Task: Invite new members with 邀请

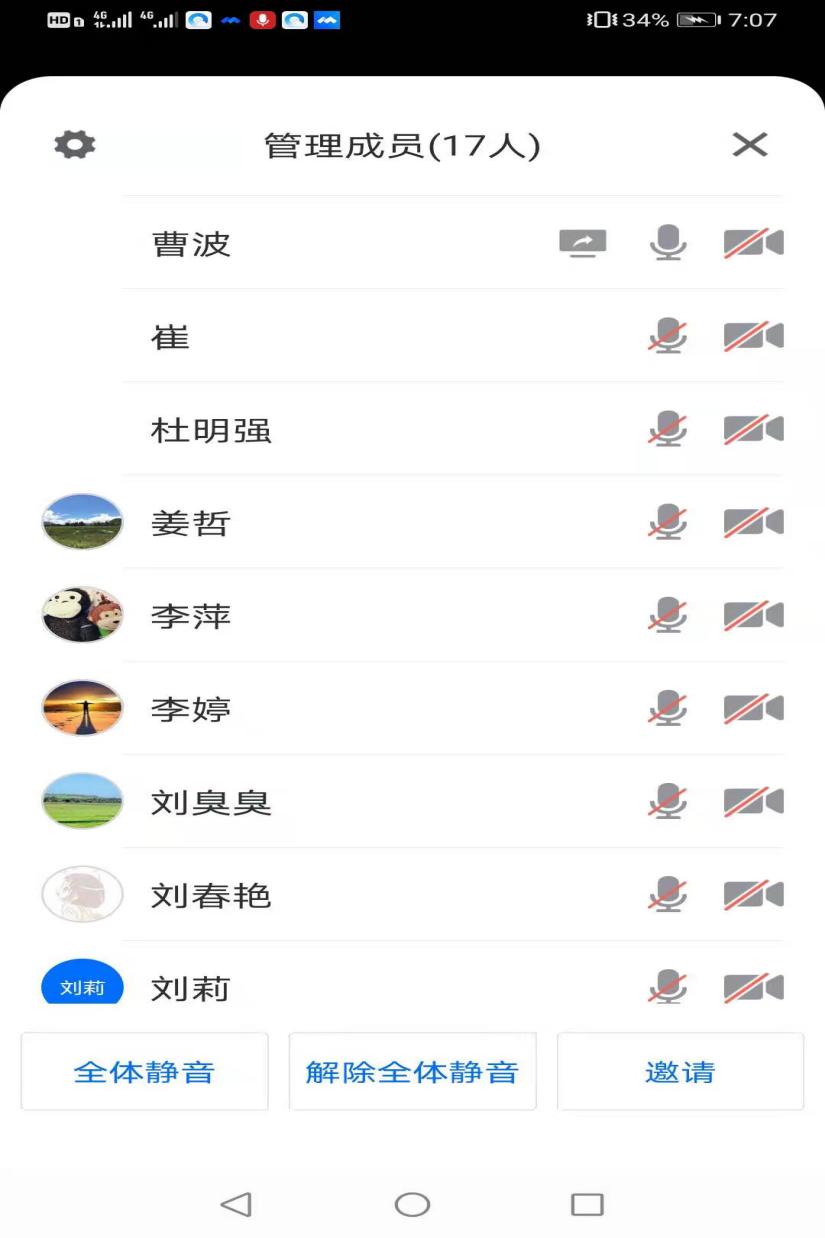Action: click(x=680, y=1072)
